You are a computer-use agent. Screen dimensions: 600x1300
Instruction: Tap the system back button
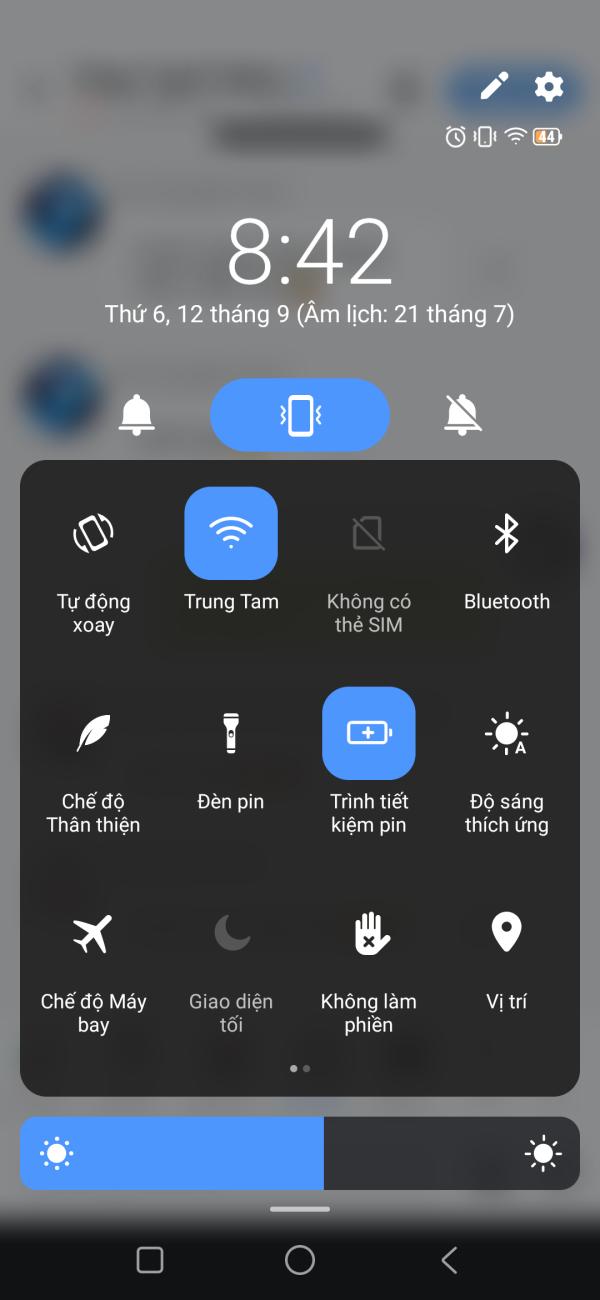coord(450,1260)
